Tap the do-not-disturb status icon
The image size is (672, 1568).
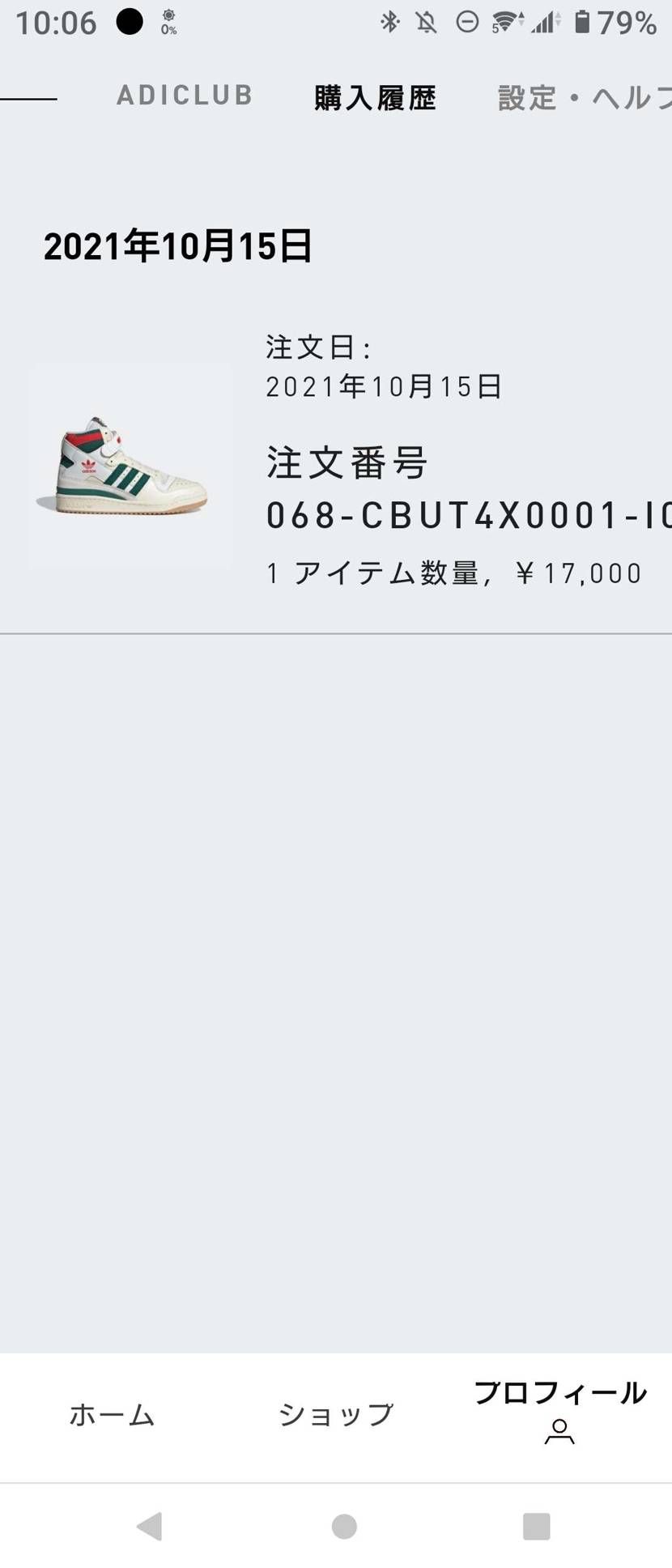(x=467, y=22)
